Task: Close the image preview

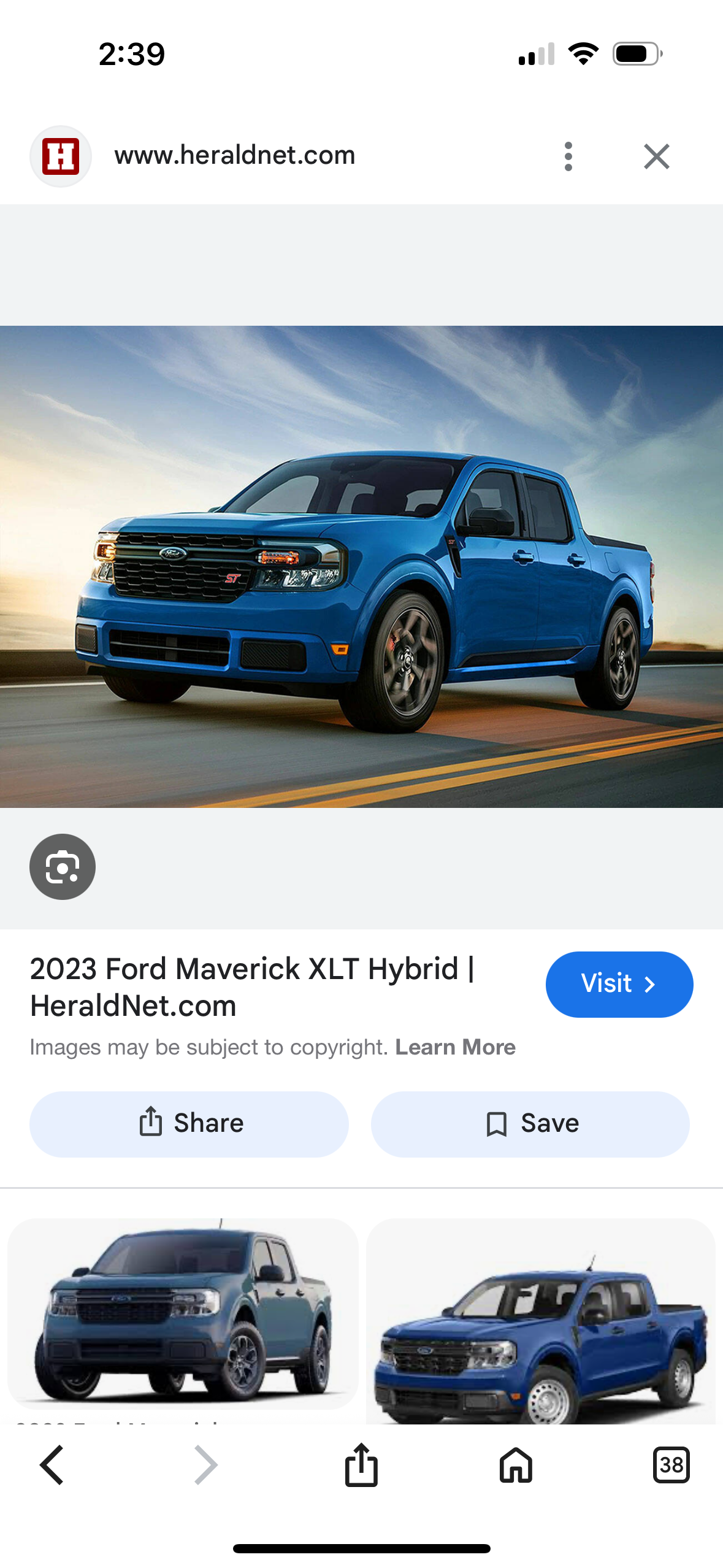Action: click(x=656, y=156)
